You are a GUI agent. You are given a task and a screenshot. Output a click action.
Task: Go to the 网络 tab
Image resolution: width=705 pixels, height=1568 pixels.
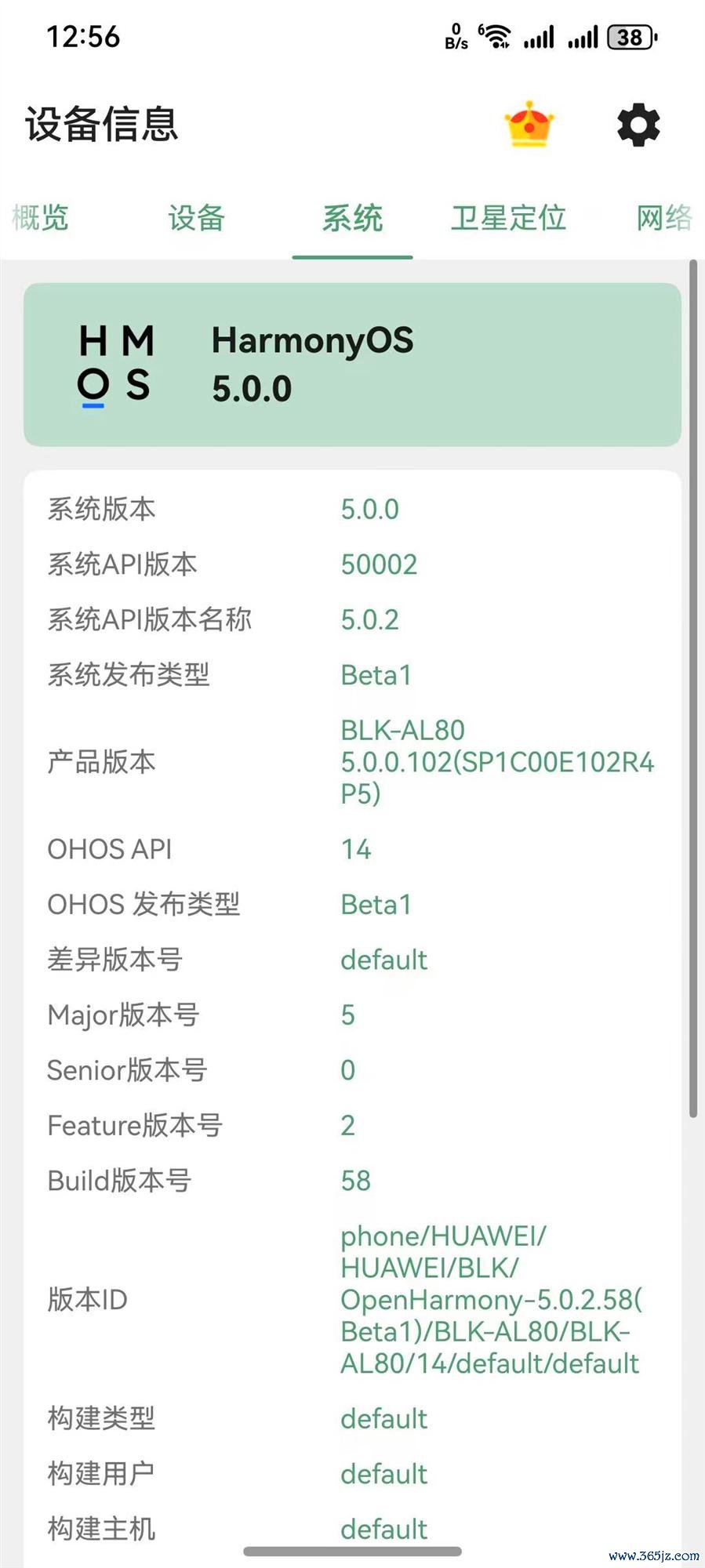click(665, 218)
